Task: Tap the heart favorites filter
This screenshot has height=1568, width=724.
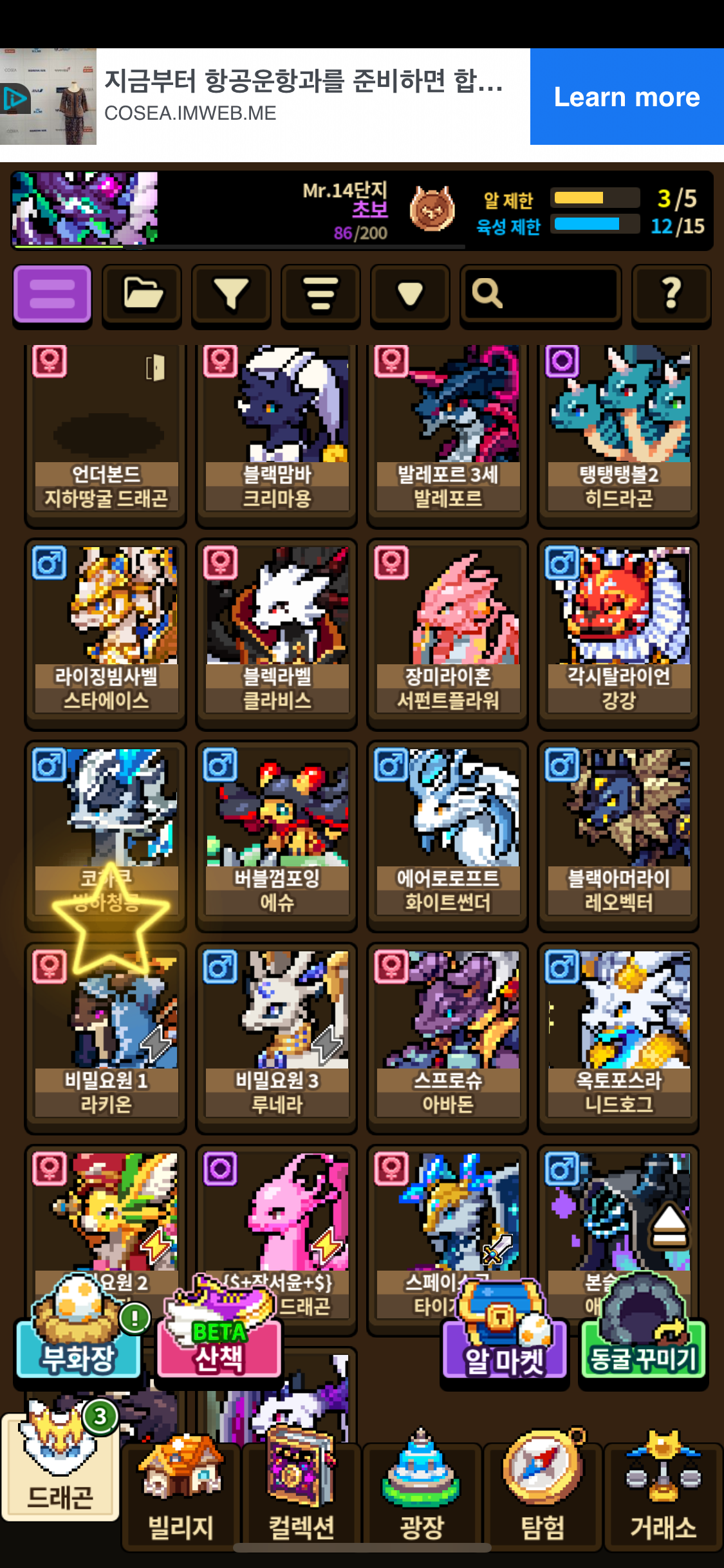Action: 410,294
